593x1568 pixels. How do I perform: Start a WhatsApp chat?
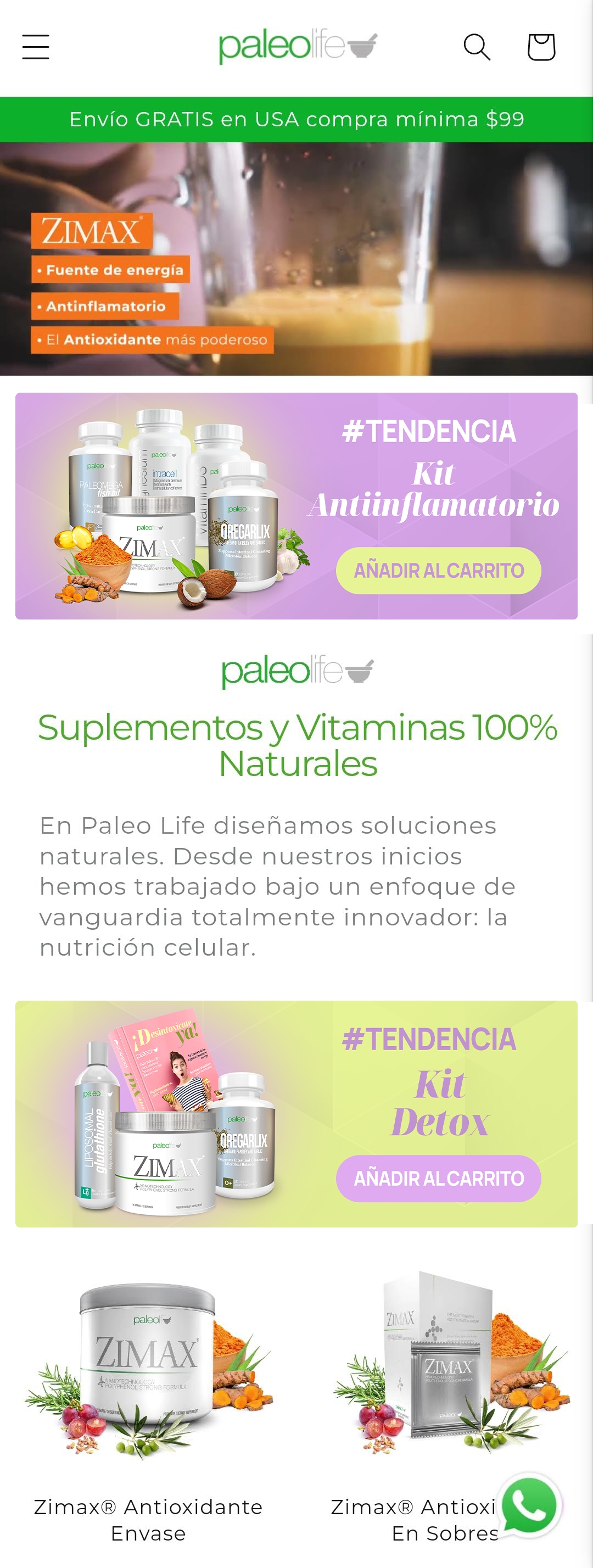coord(529,1506)
